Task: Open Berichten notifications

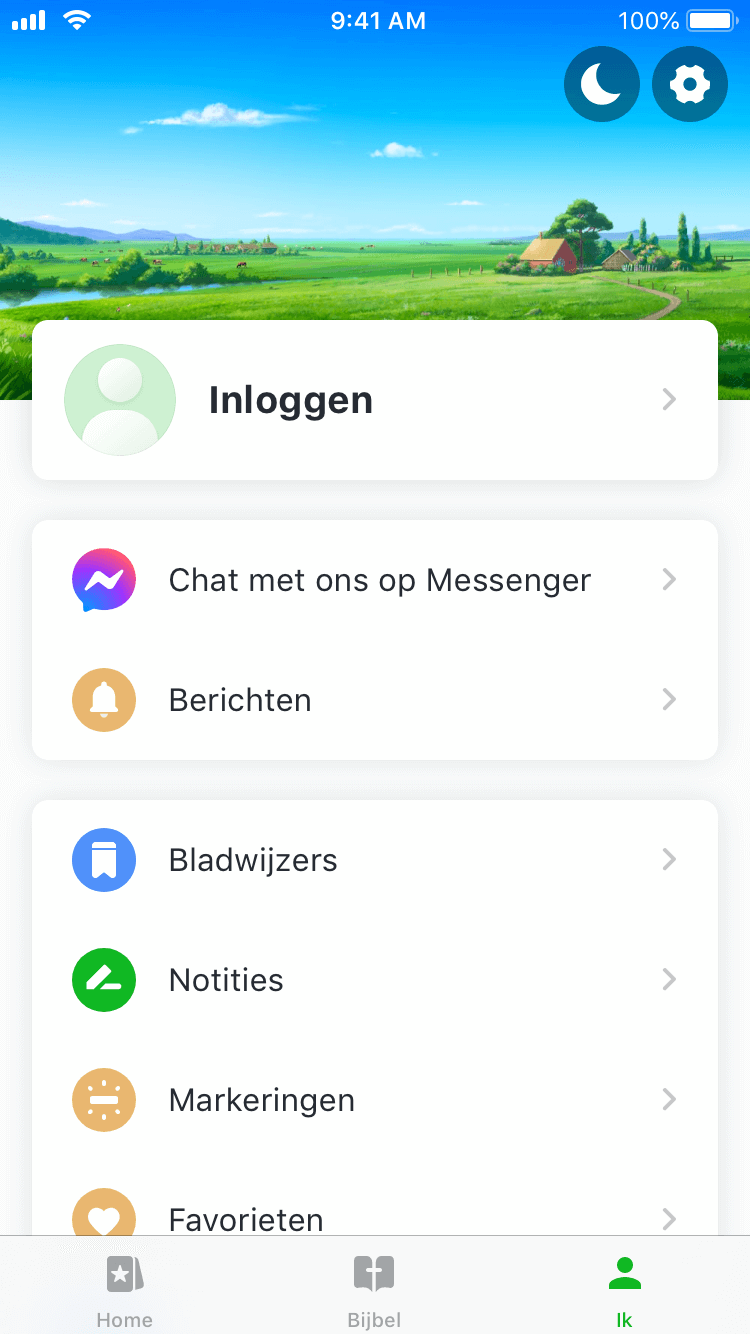Action: [x=374, y=700]
